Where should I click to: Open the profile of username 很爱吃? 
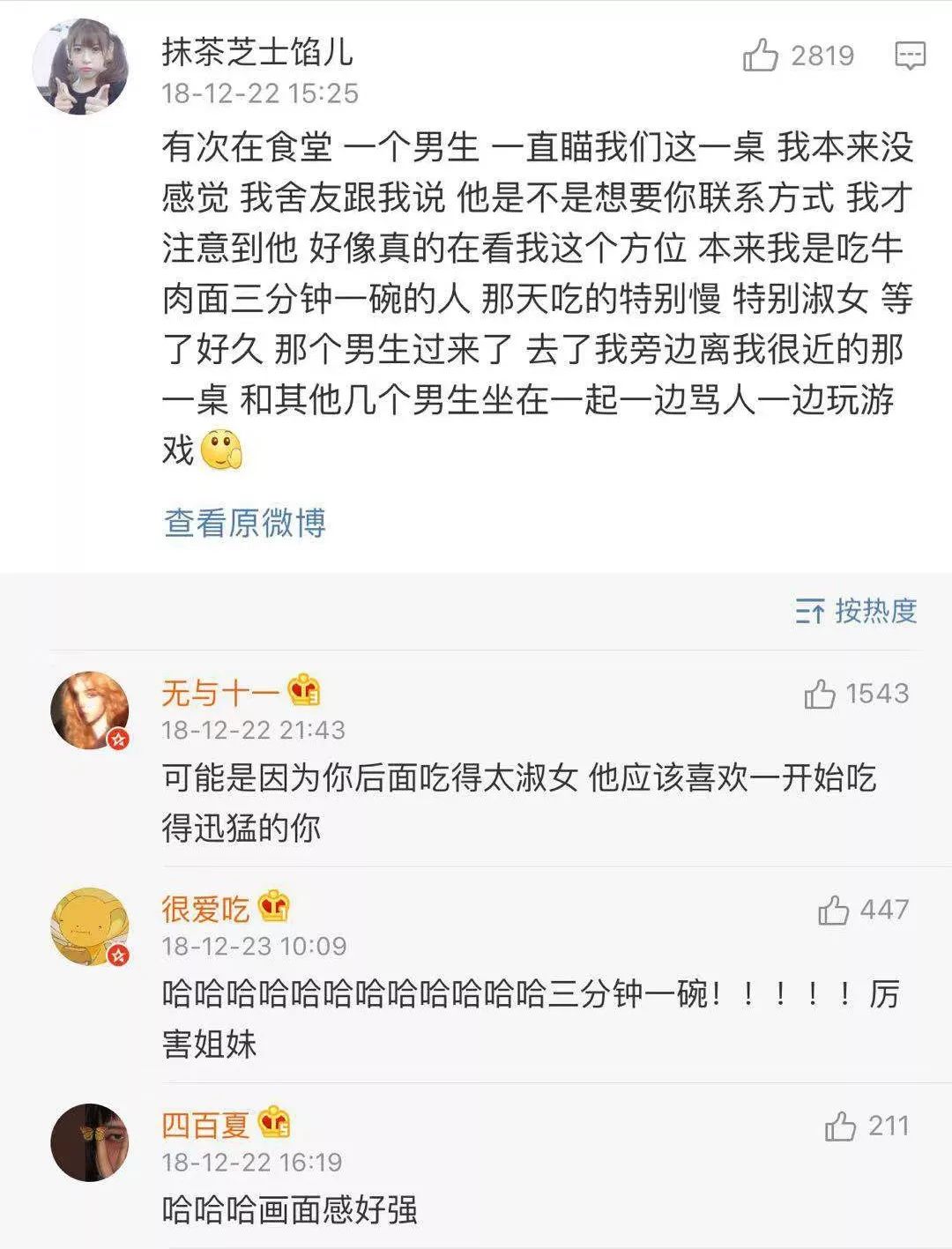point(205,908)
